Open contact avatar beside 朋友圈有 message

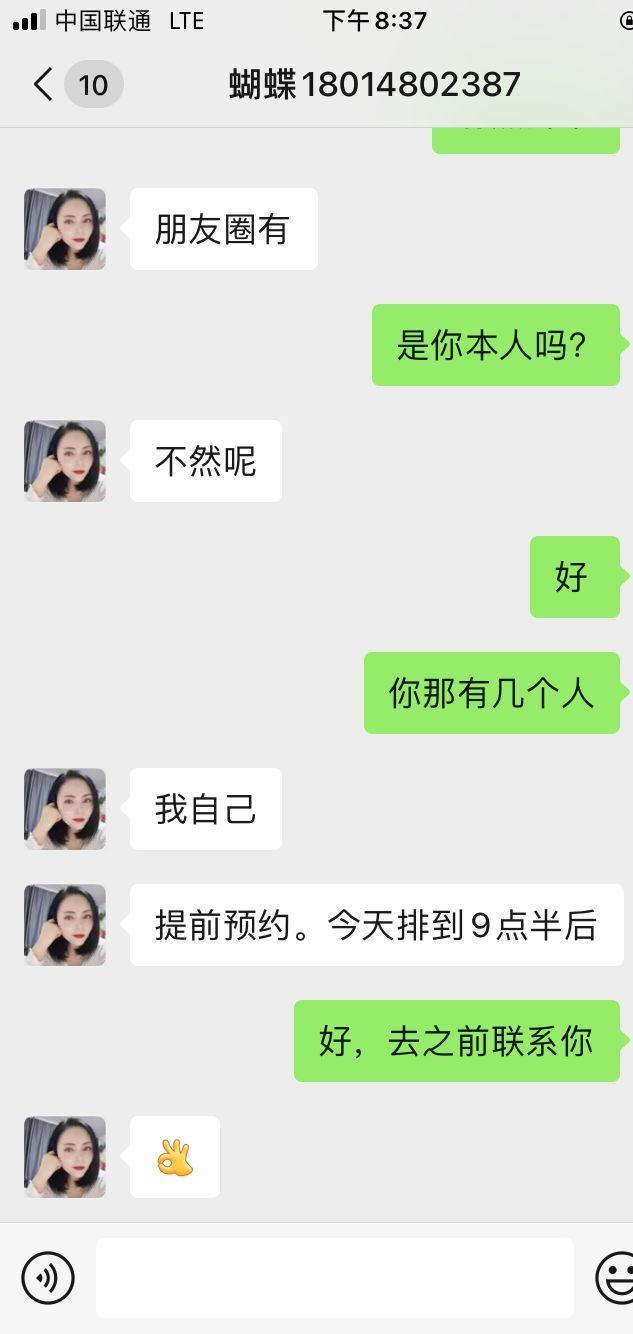pos(65,229)
